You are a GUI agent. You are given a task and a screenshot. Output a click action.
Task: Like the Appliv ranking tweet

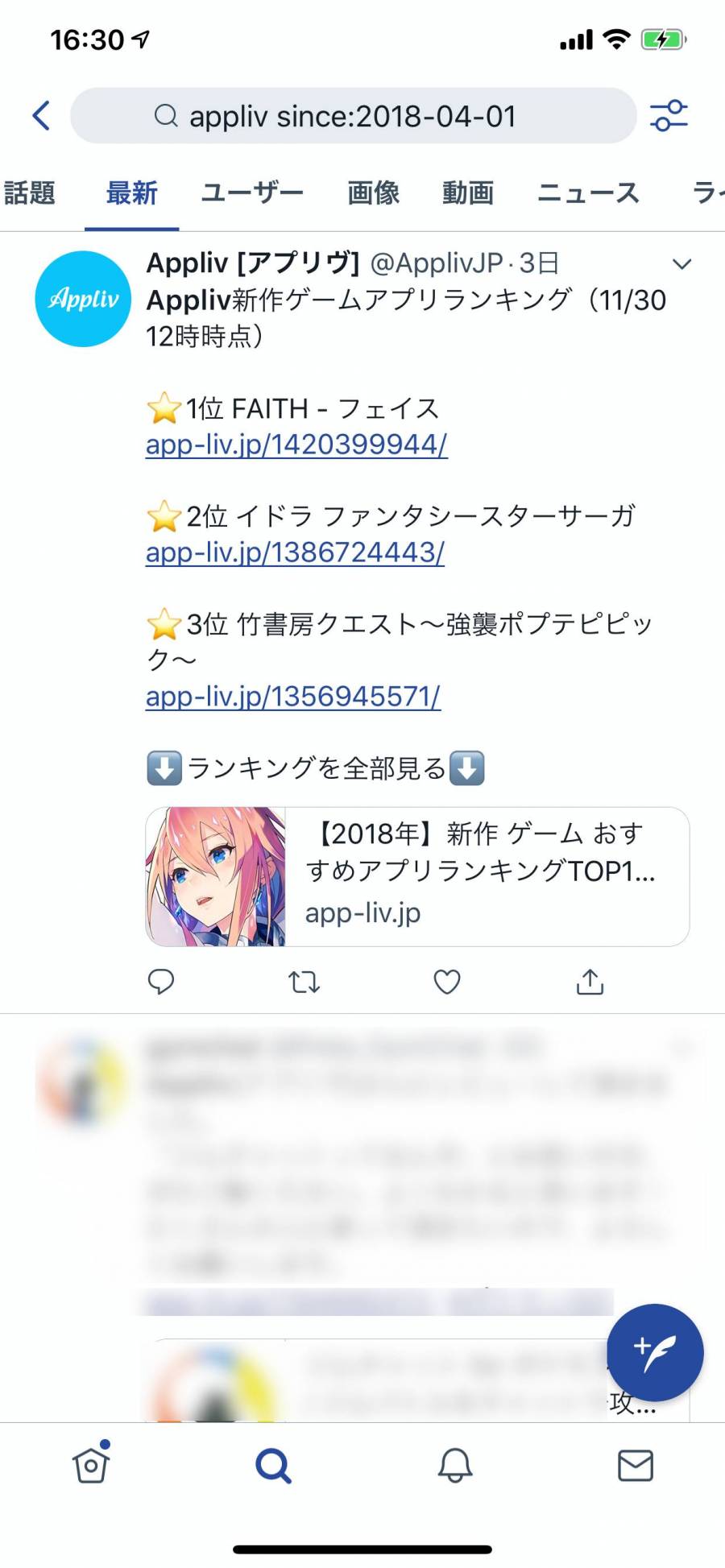pyautogui.click(x=447, y=982)
